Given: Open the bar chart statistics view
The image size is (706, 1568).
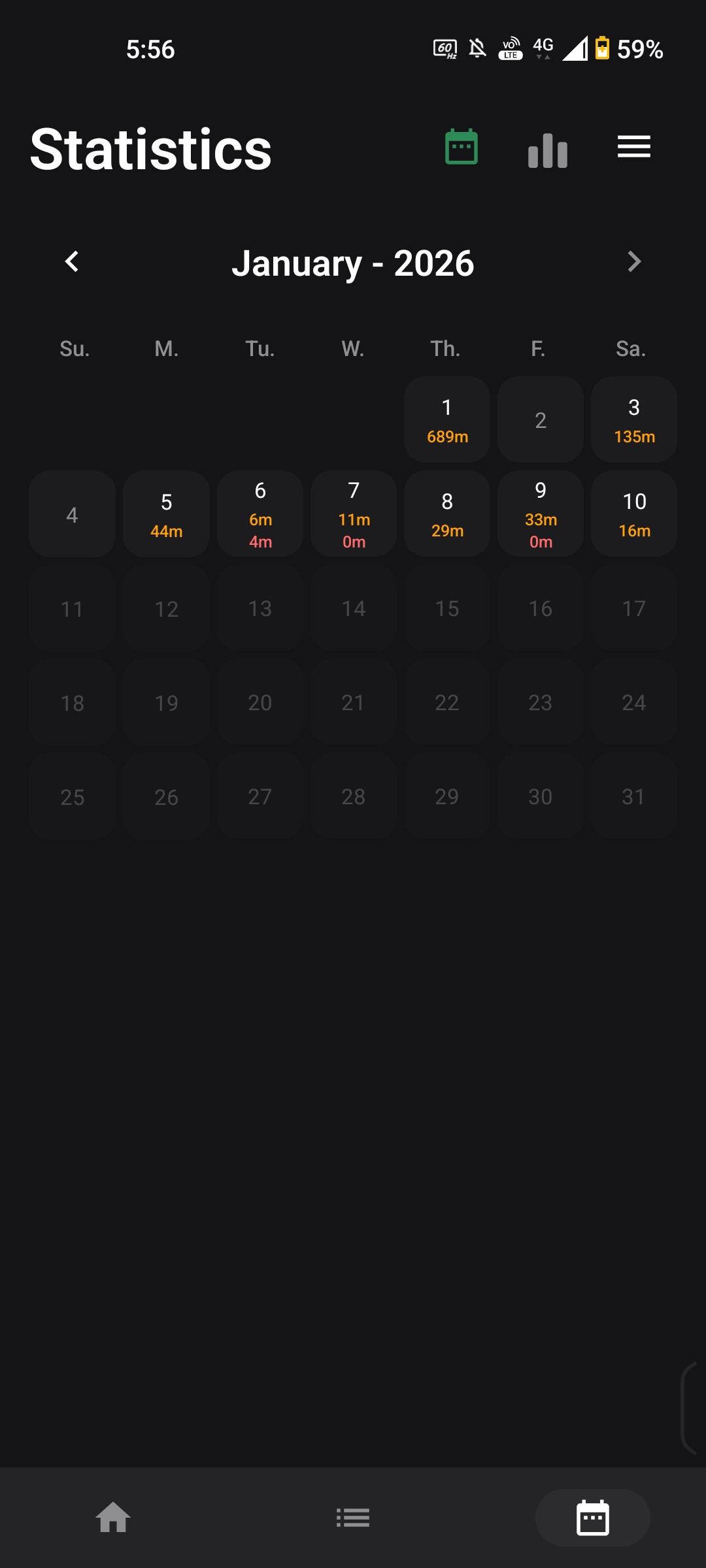Looking at the screenshot, I should [547, 149].
